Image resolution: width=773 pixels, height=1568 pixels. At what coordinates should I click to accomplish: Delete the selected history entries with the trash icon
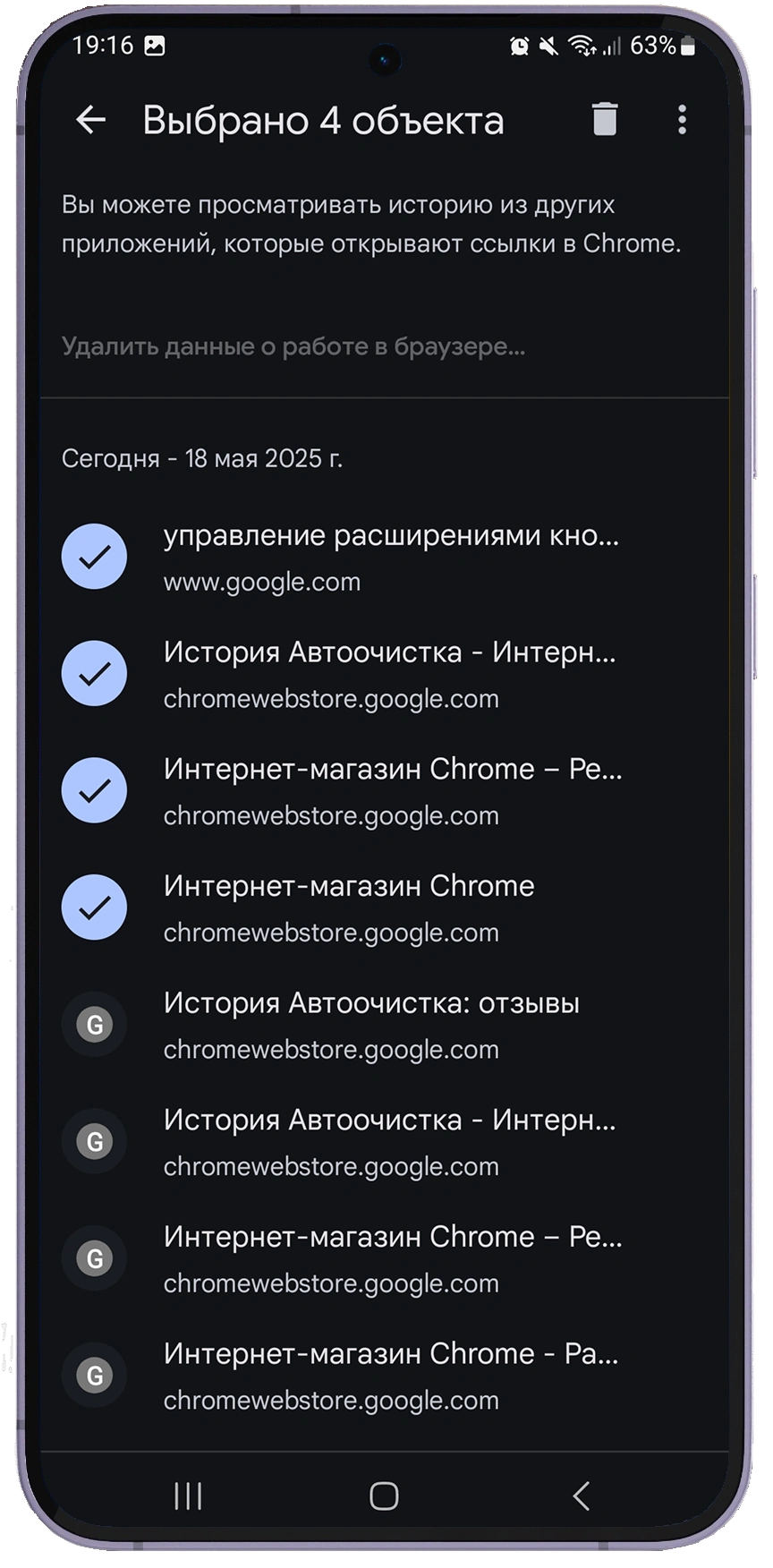point(605,119)
